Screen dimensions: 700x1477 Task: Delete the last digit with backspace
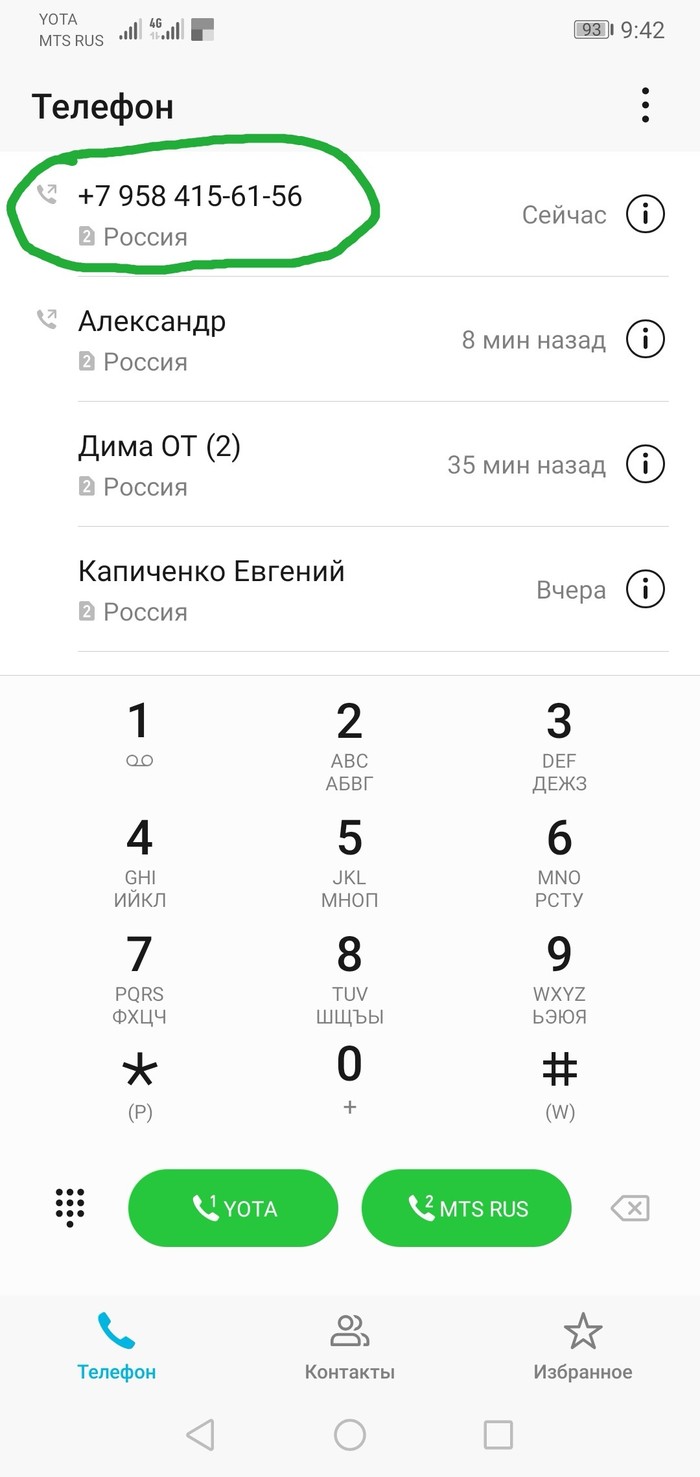[630, 1208]
